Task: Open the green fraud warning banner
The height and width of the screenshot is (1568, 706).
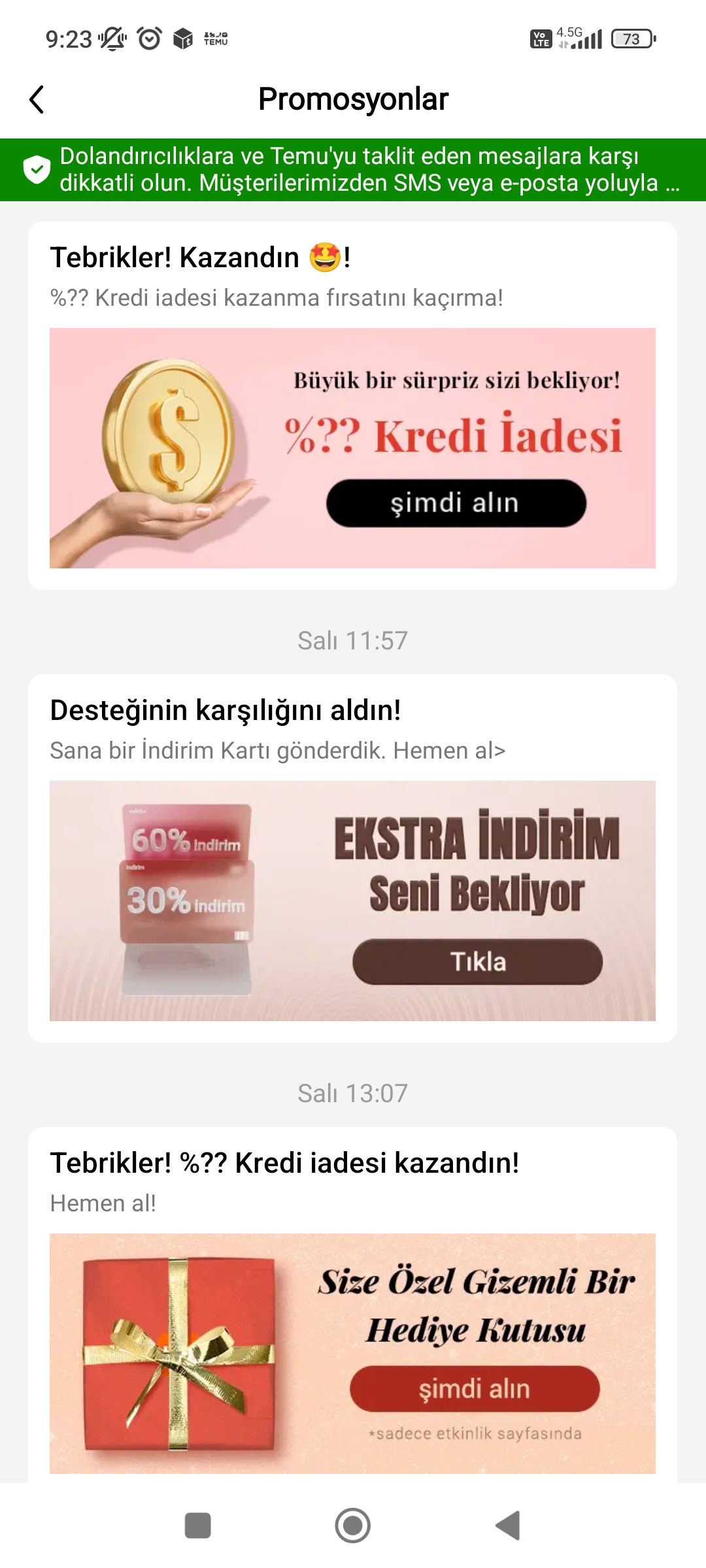Action: (x=353, y=170)
